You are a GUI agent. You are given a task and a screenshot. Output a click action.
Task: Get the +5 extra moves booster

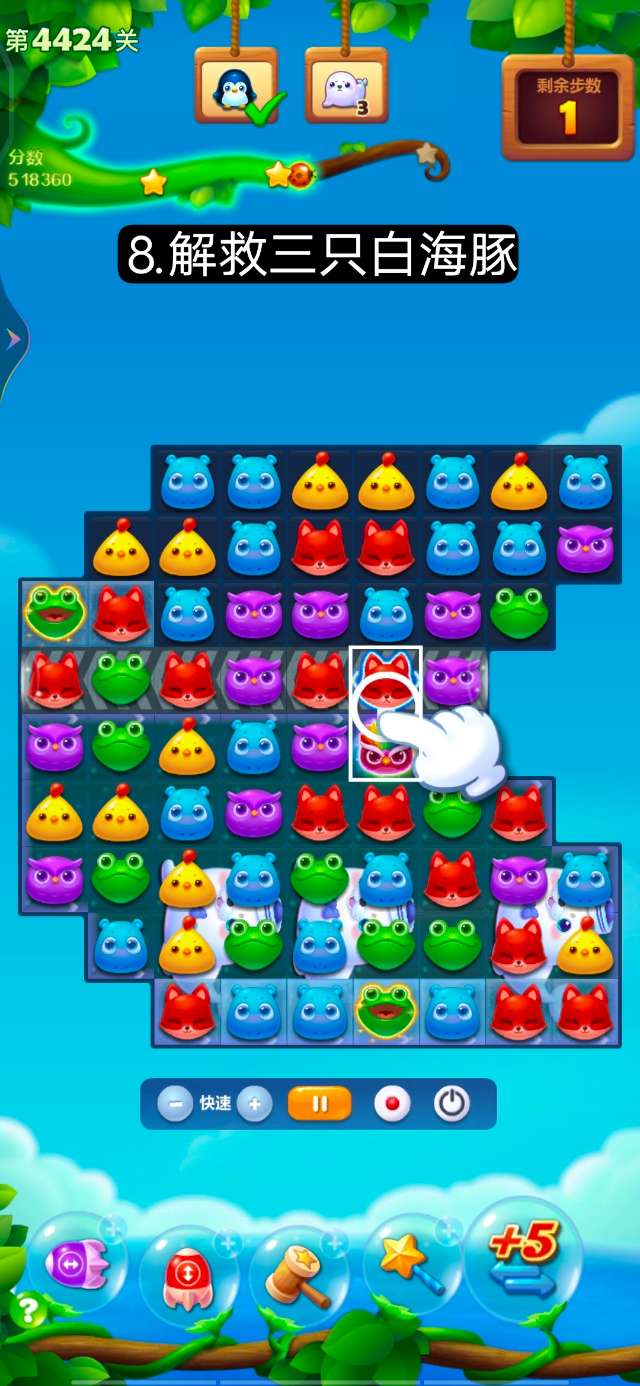[x=524, y=1256]
